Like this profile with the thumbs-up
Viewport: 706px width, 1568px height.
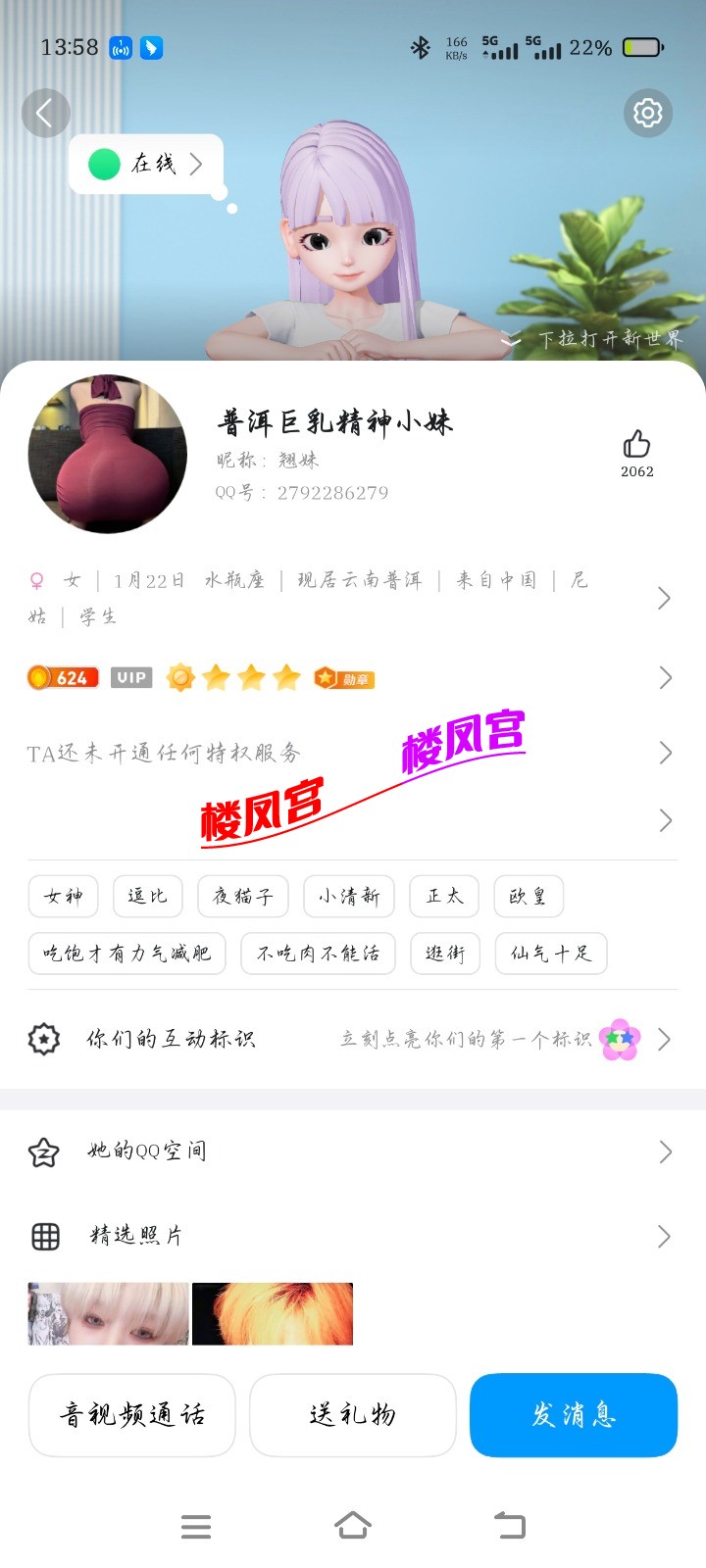coord(636,446)
